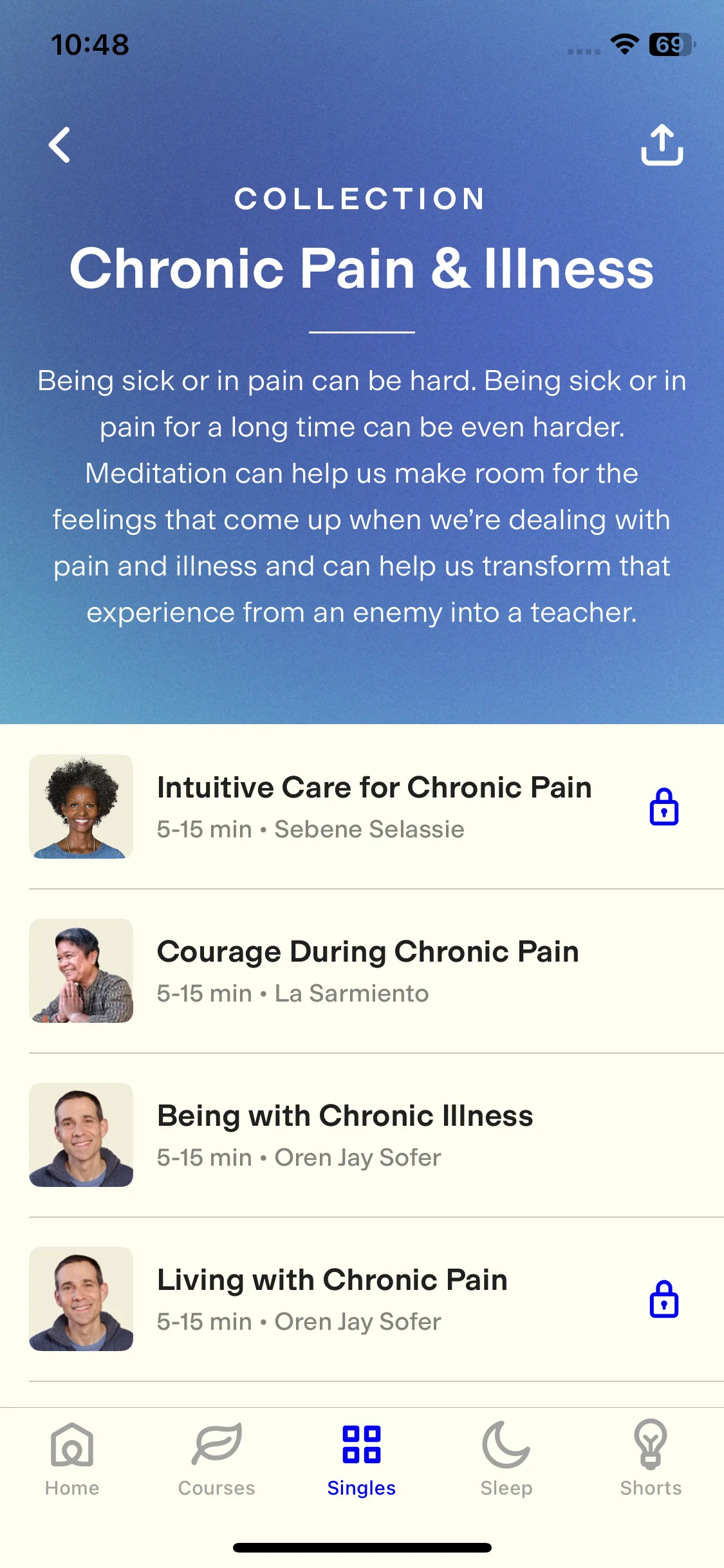Open Intuitive Care for Chronic Pain
This screenshot has width=724, height=1568.
point(373,806)
